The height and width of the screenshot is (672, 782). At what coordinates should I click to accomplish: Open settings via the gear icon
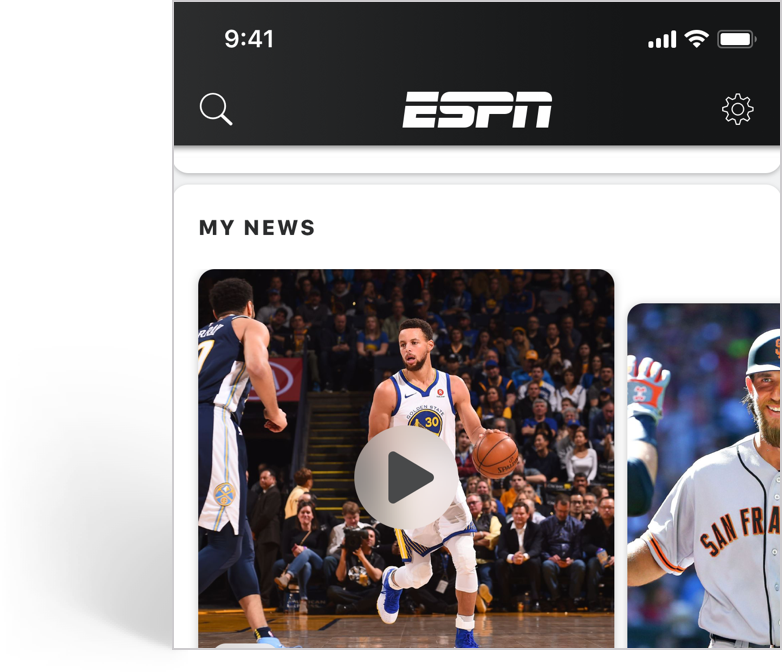737,109
